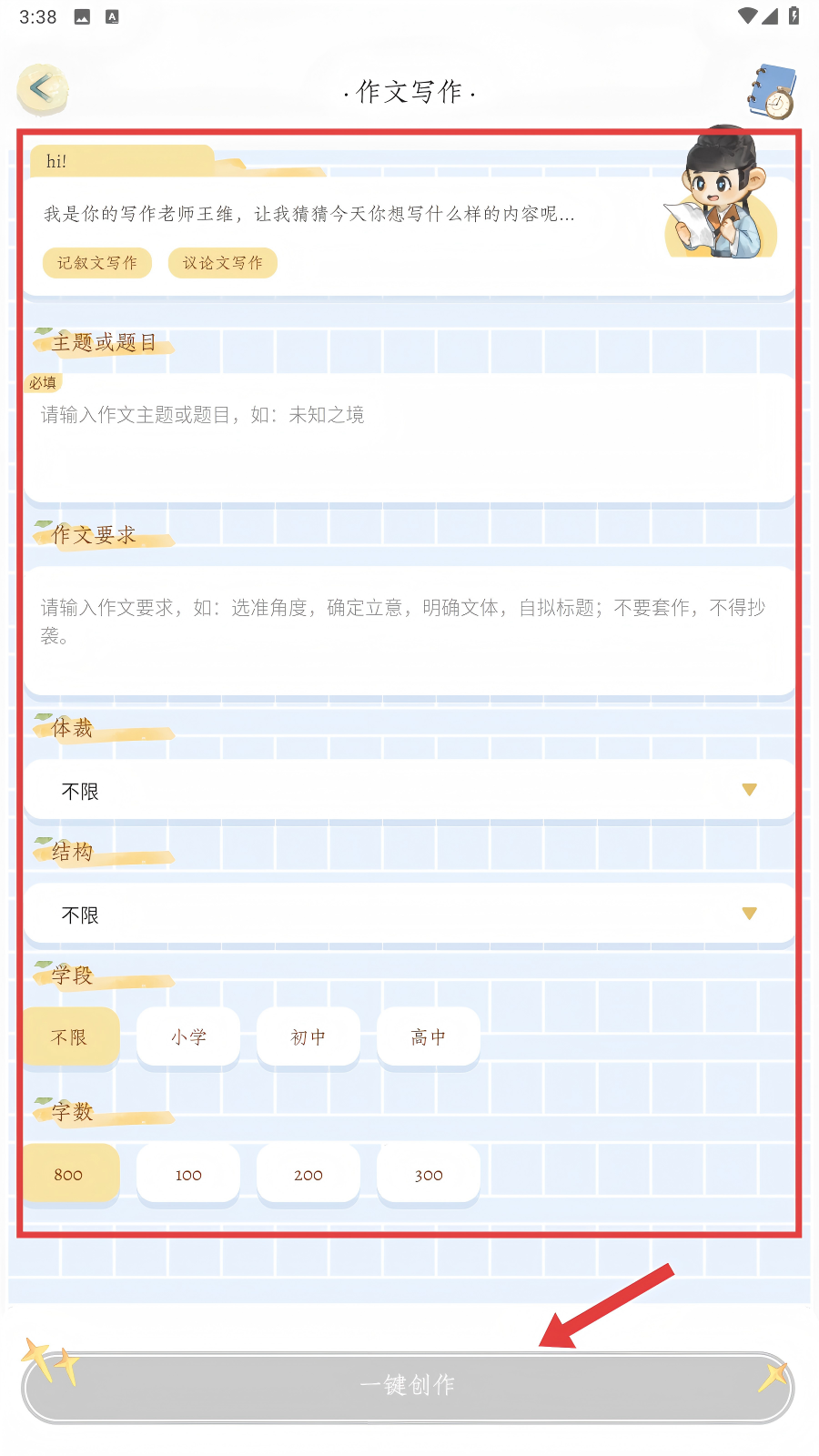Set word count to 800

tap(70, 1174)
